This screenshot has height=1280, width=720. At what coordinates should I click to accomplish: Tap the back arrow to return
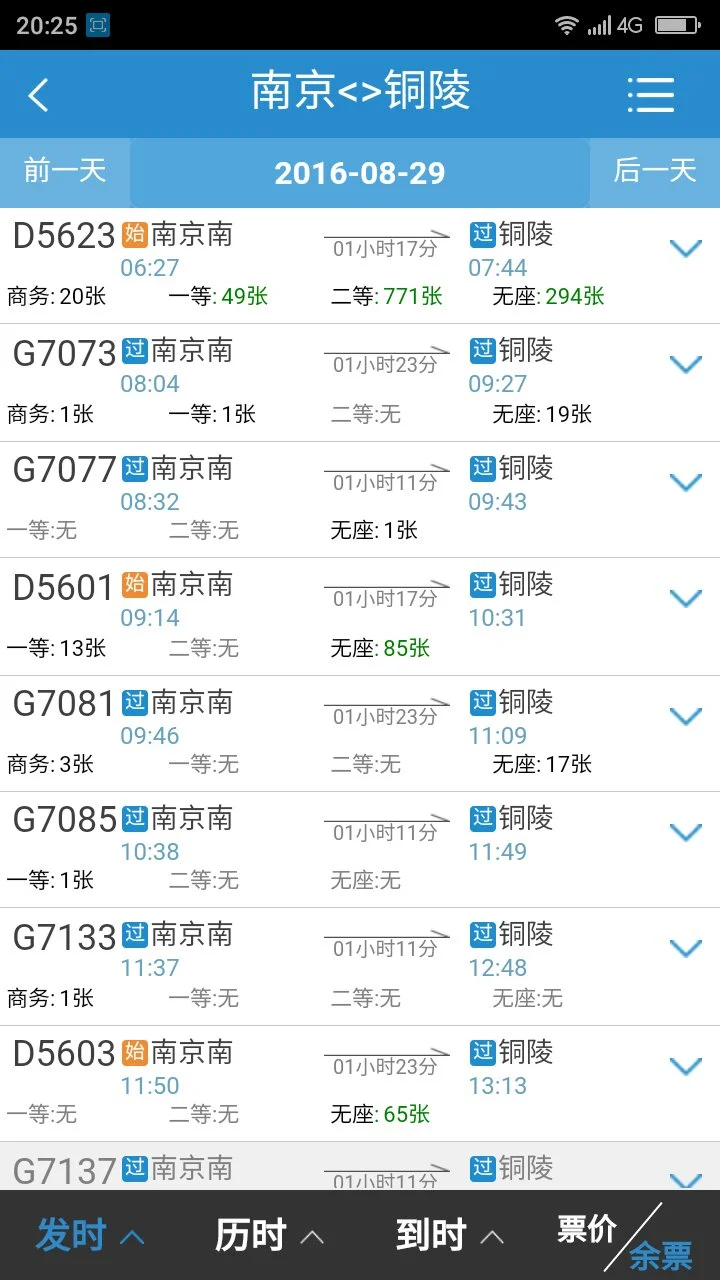point(38,94)
